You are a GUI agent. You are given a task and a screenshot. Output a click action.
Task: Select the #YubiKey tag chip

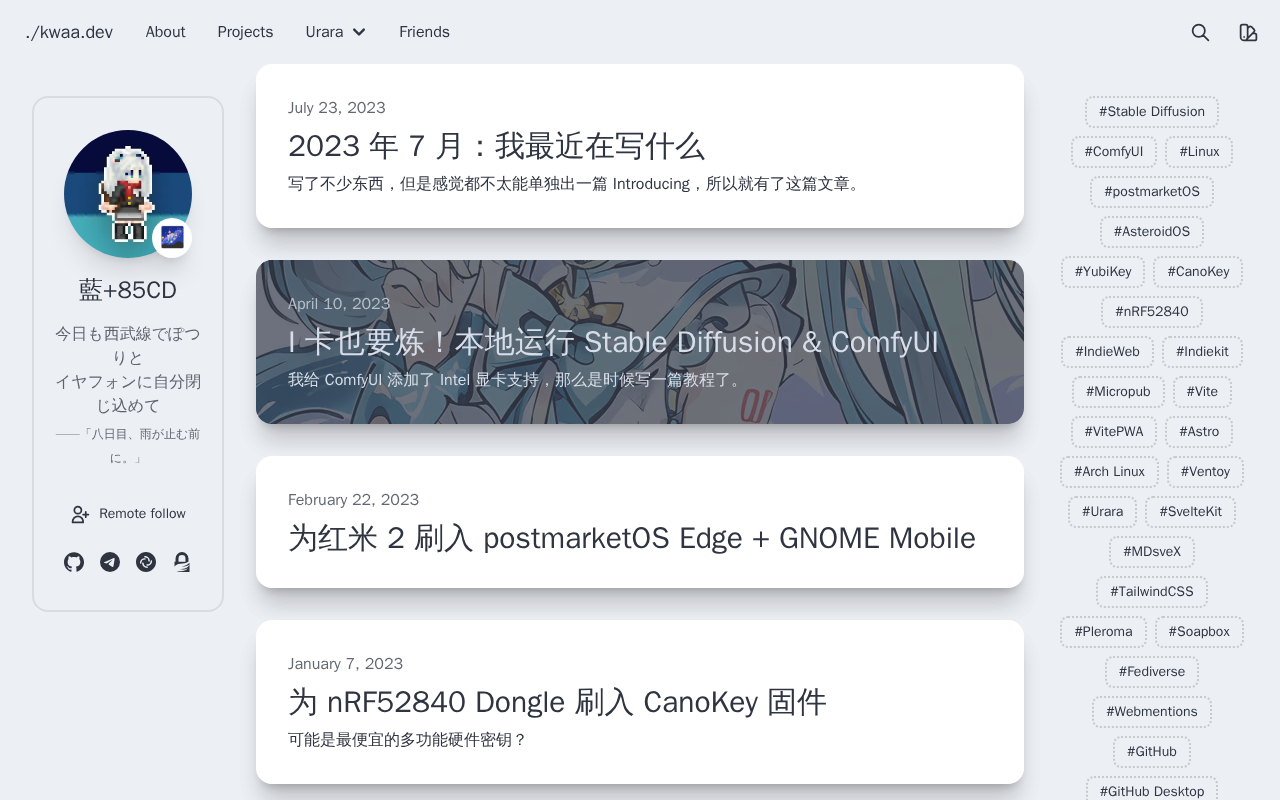[1102, 272]
